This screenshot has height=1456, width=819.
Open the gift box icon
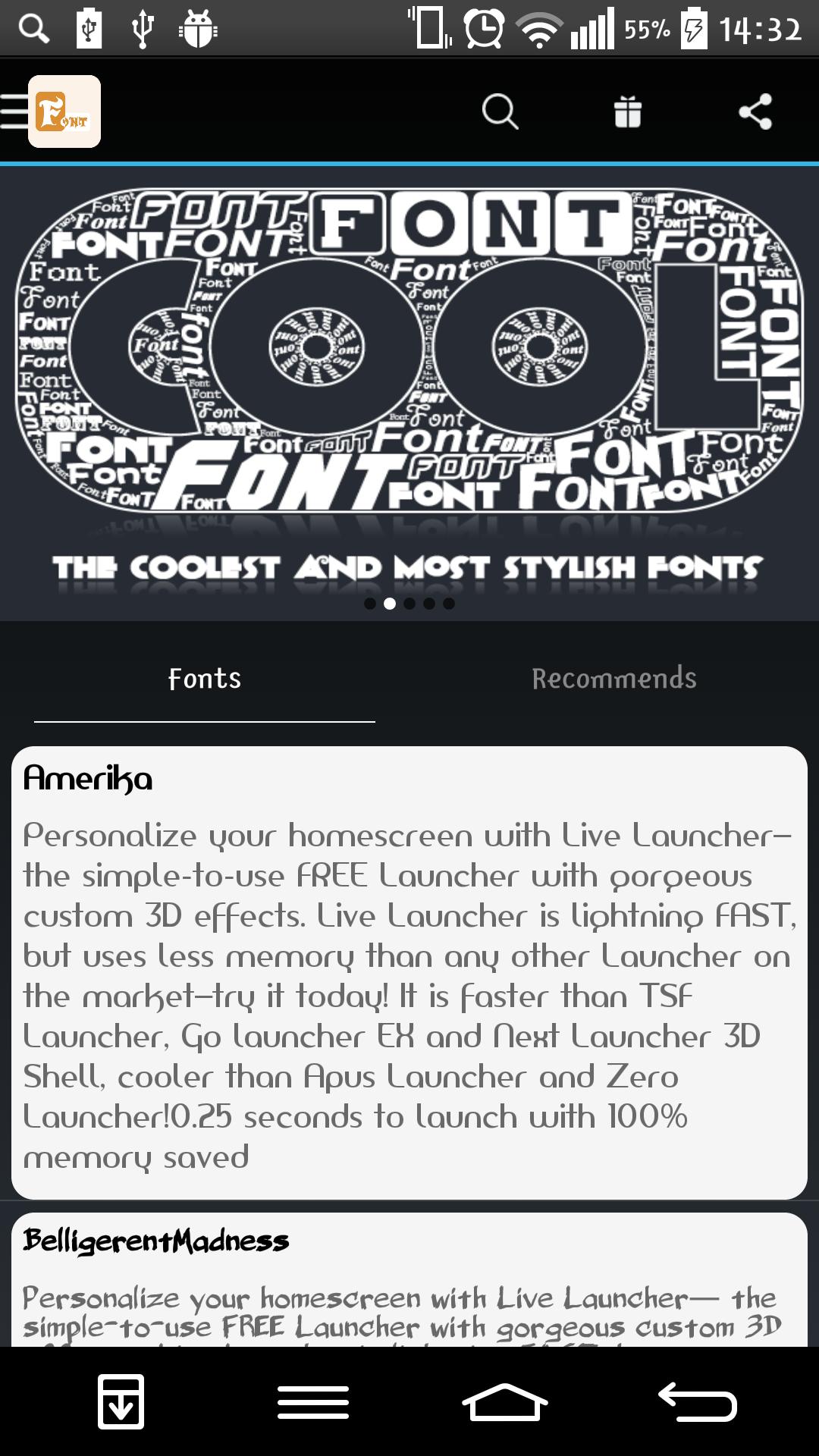coord(627,112)
